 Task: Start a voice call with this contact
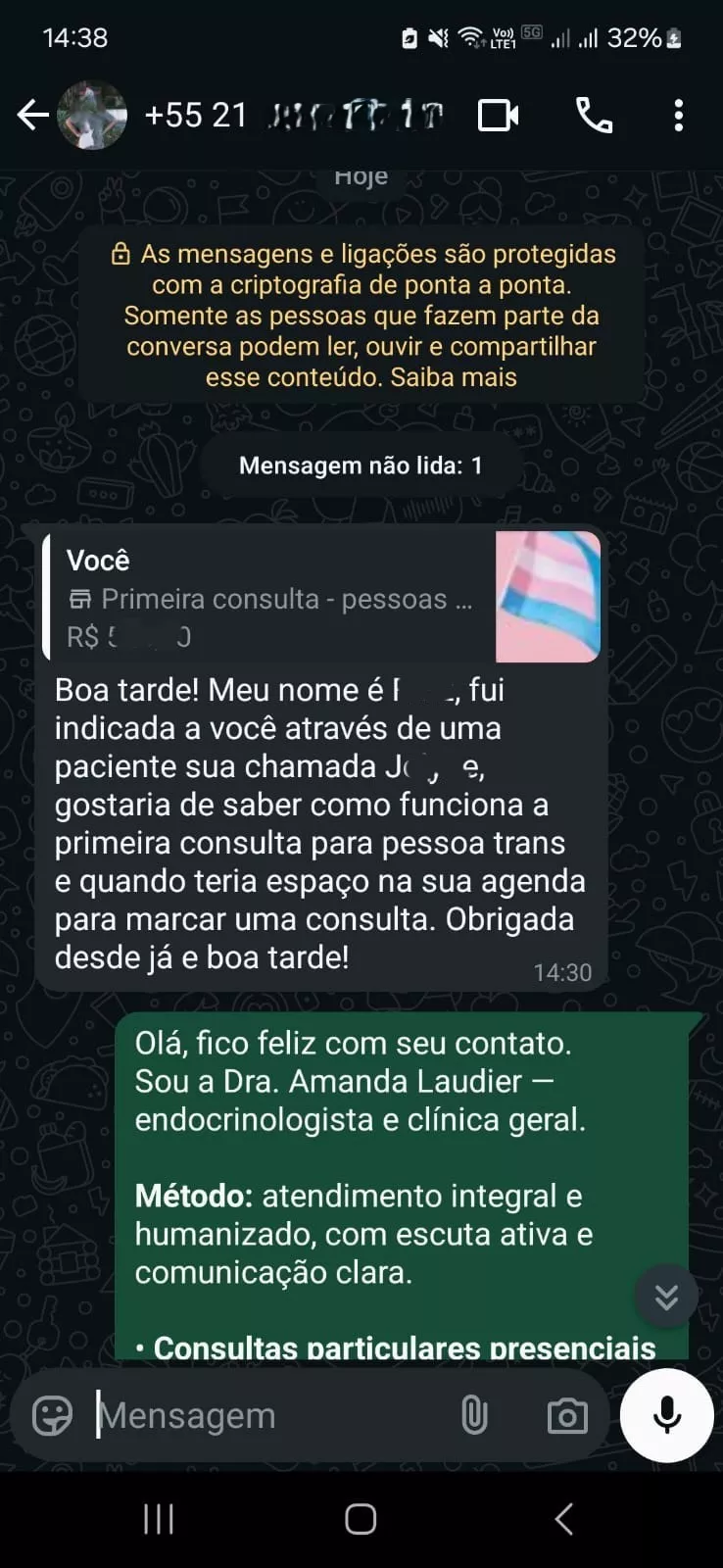[x=594, y=116]
